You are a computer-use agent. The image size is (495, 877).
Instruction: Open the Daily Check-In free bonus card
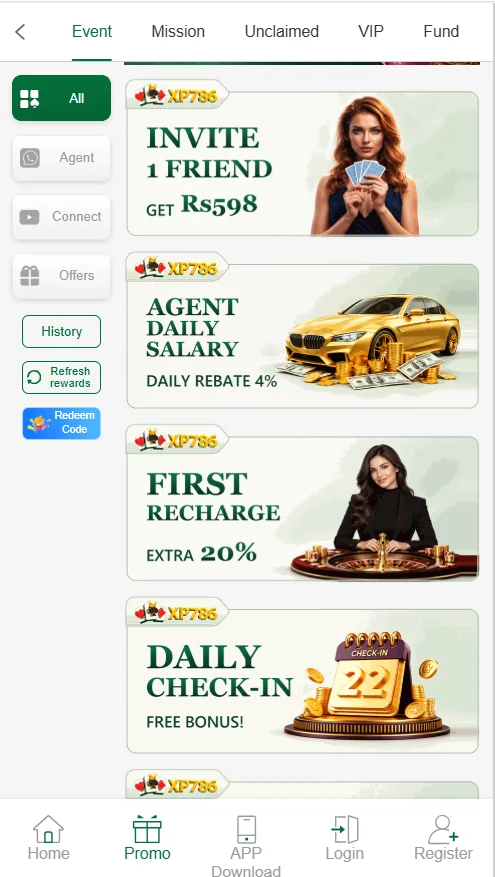coord(303,675)
